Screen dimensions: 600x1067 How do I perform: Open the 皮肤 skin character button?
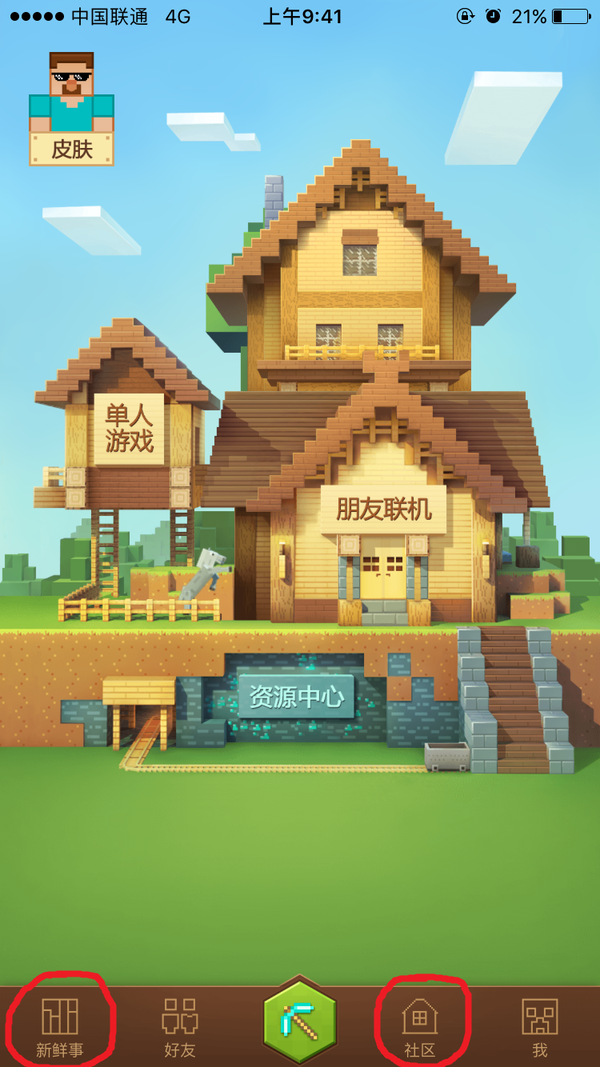(x=70, y=110)
